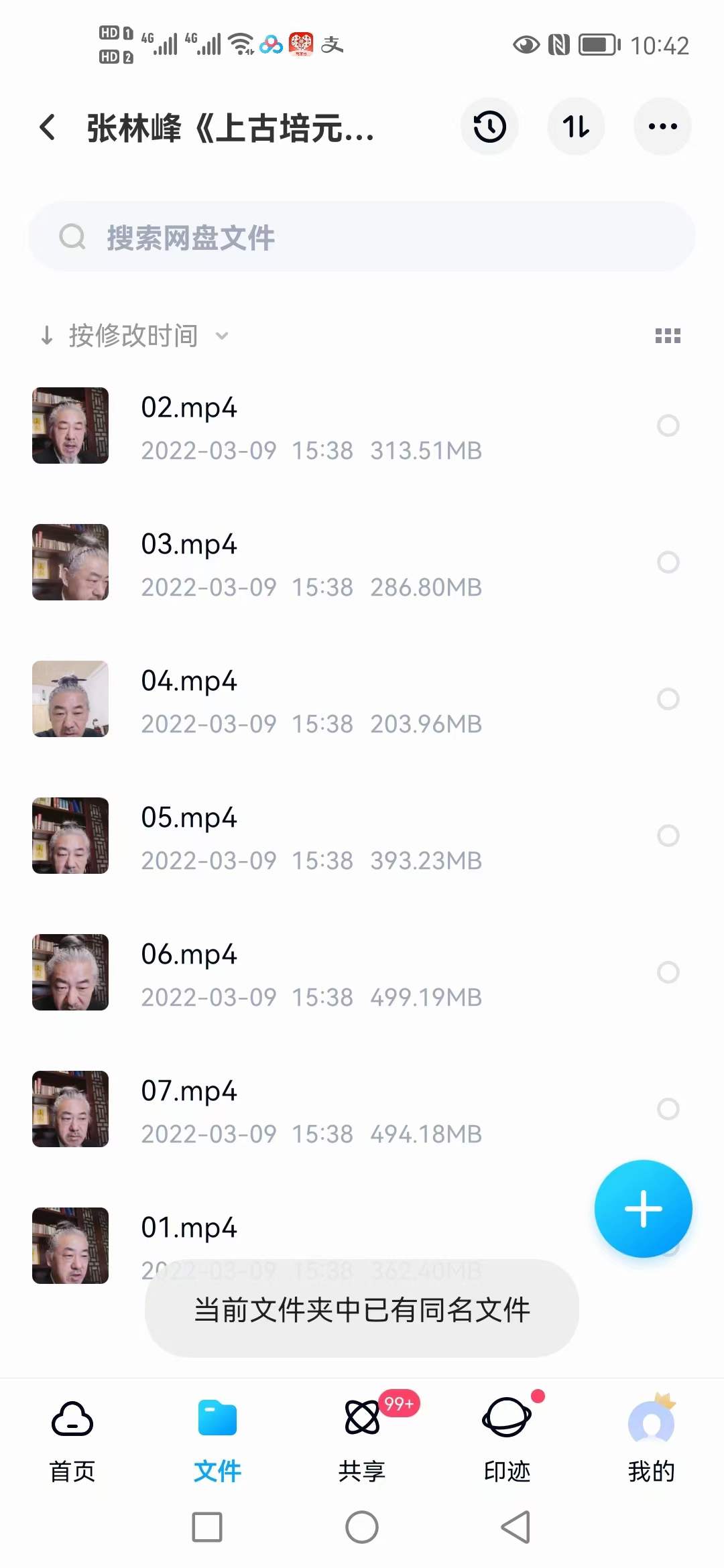
Task: Open the transfer list arrows icon
Action: tap(576, 127)
